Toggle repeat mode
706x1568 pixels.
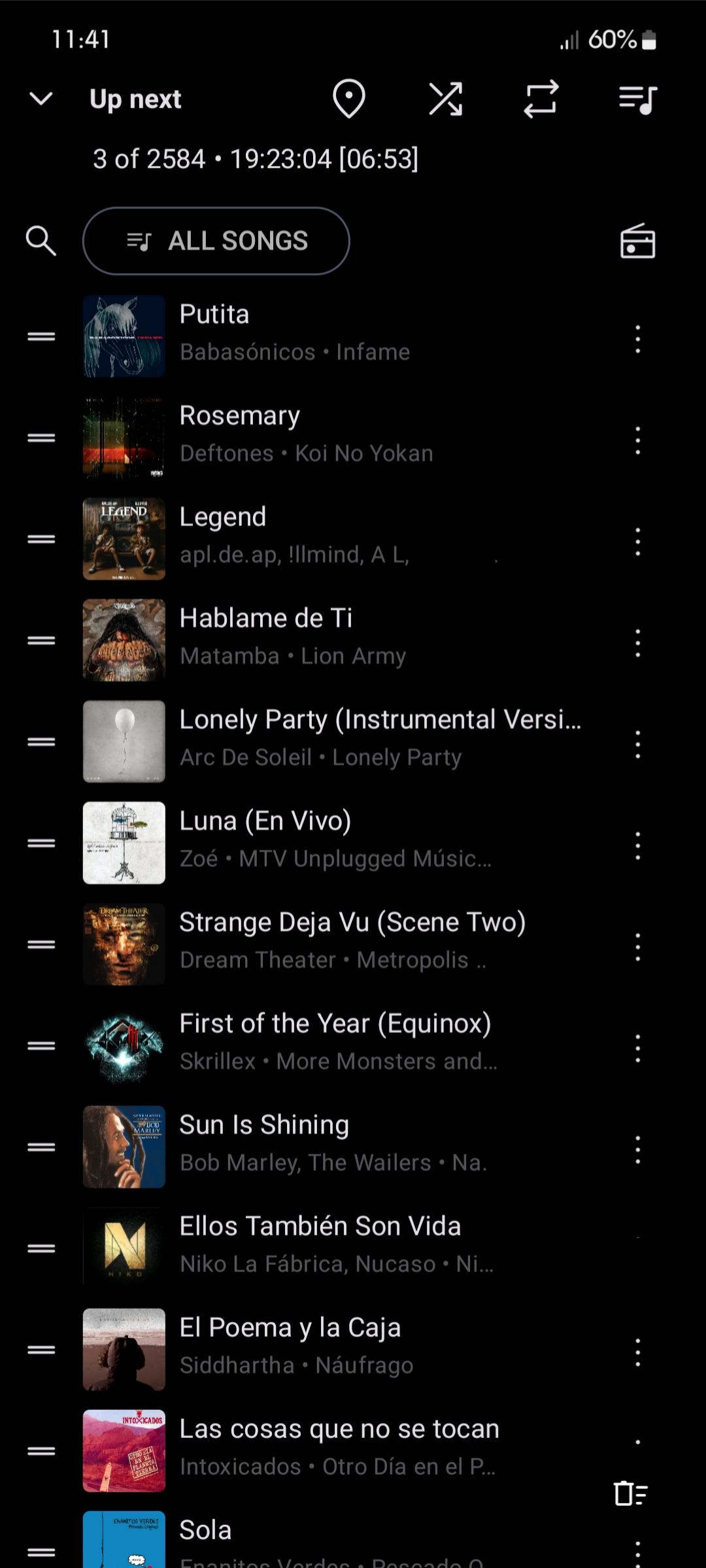click(541, 99)
